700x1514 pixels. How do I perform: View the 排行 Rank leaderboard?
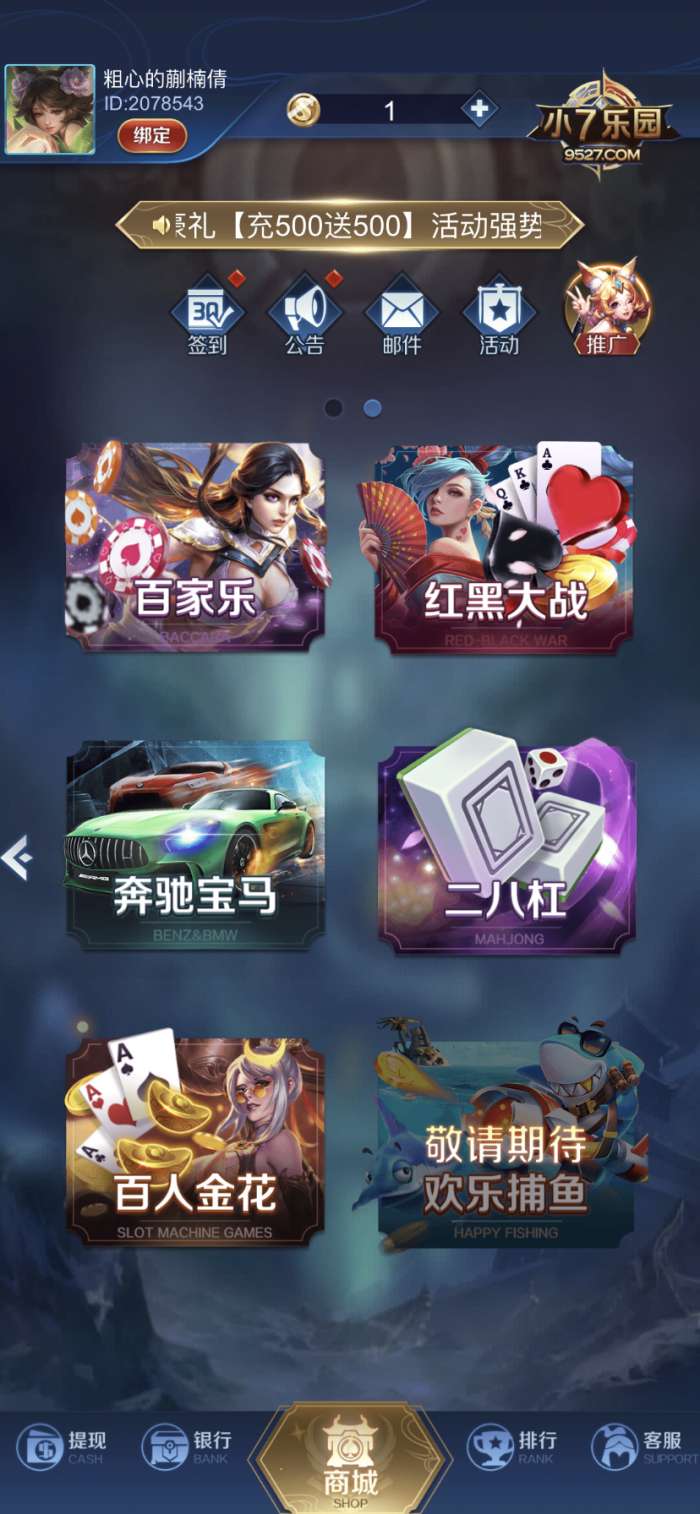[512, 1447]
